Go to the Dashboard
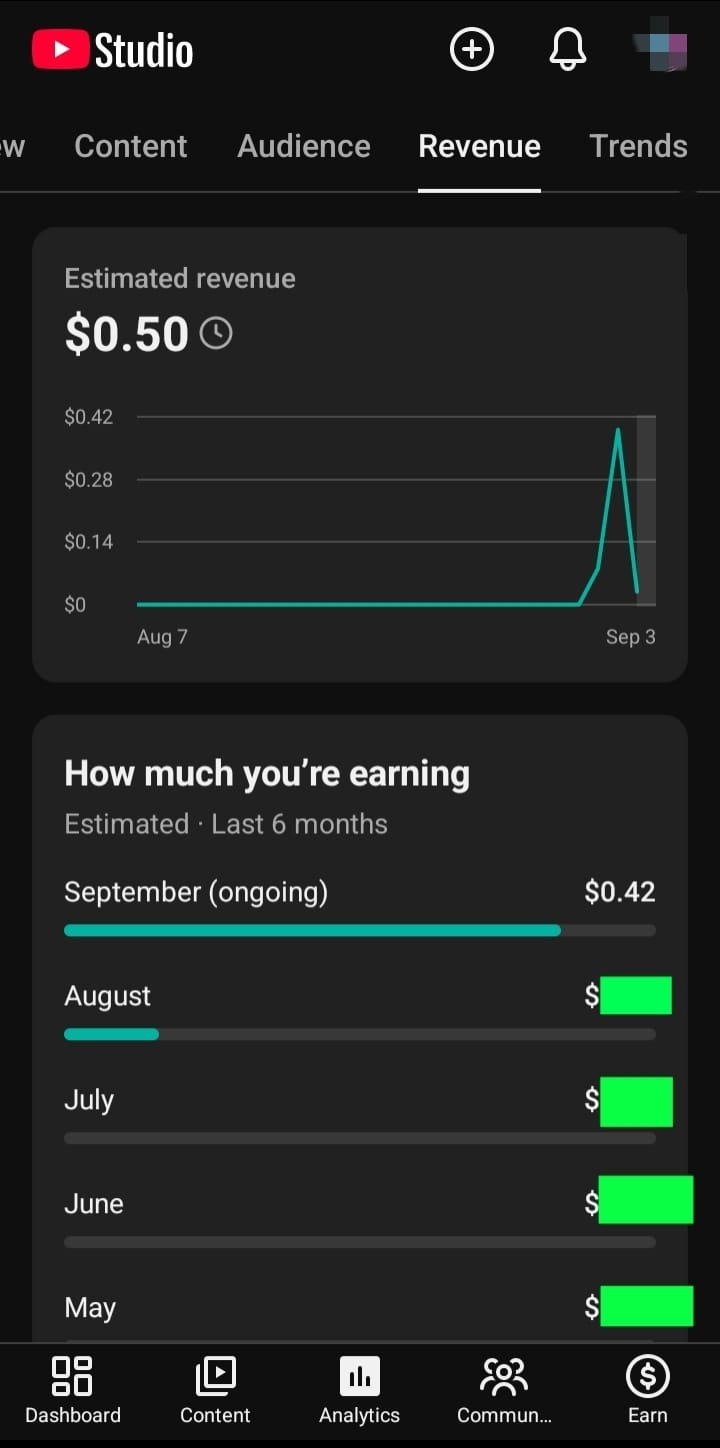720x1448 pixels. (x=73, y=1390)
